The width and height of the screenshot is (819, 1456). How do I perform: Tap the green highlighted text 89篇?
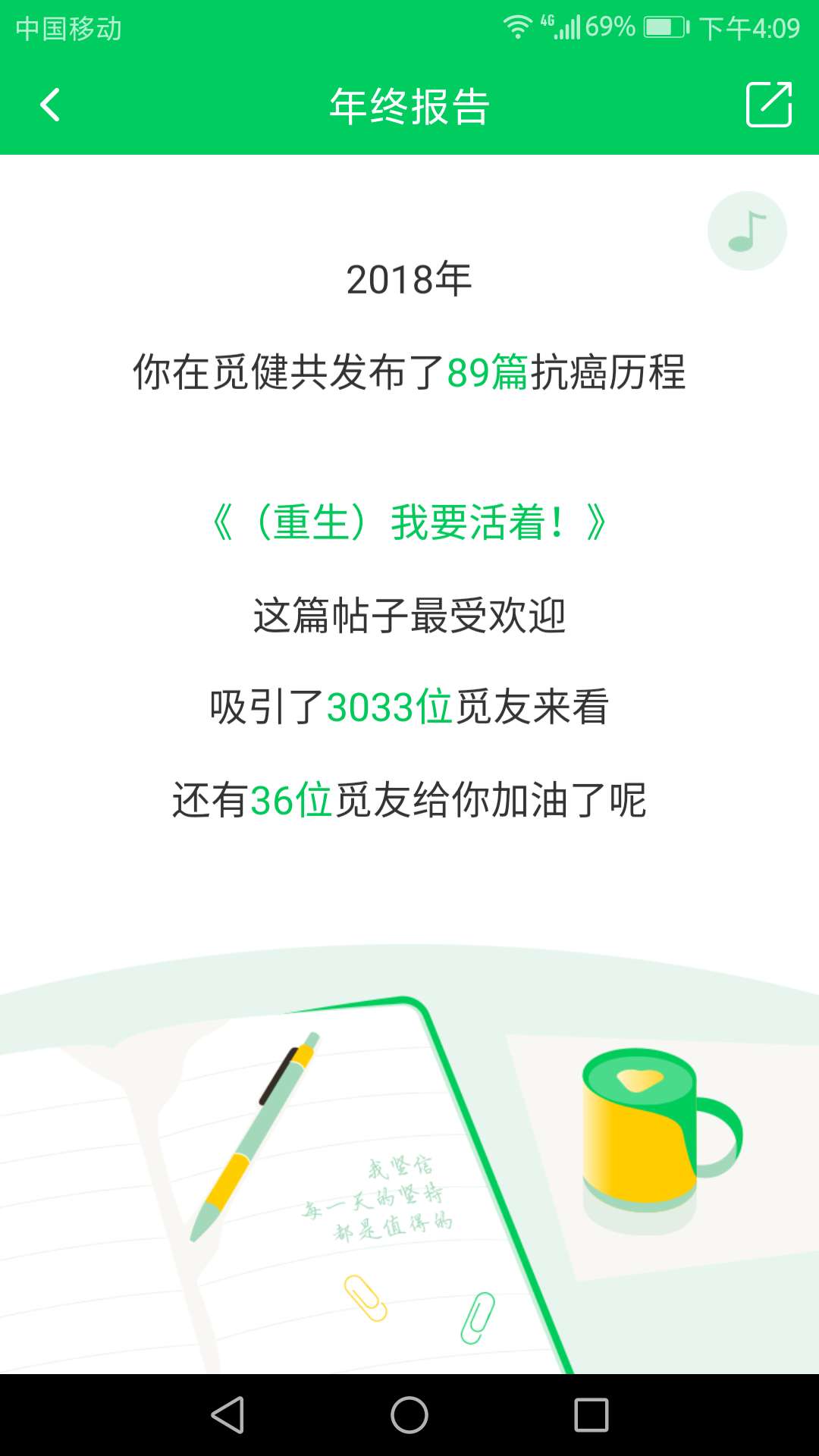[486, 369]
